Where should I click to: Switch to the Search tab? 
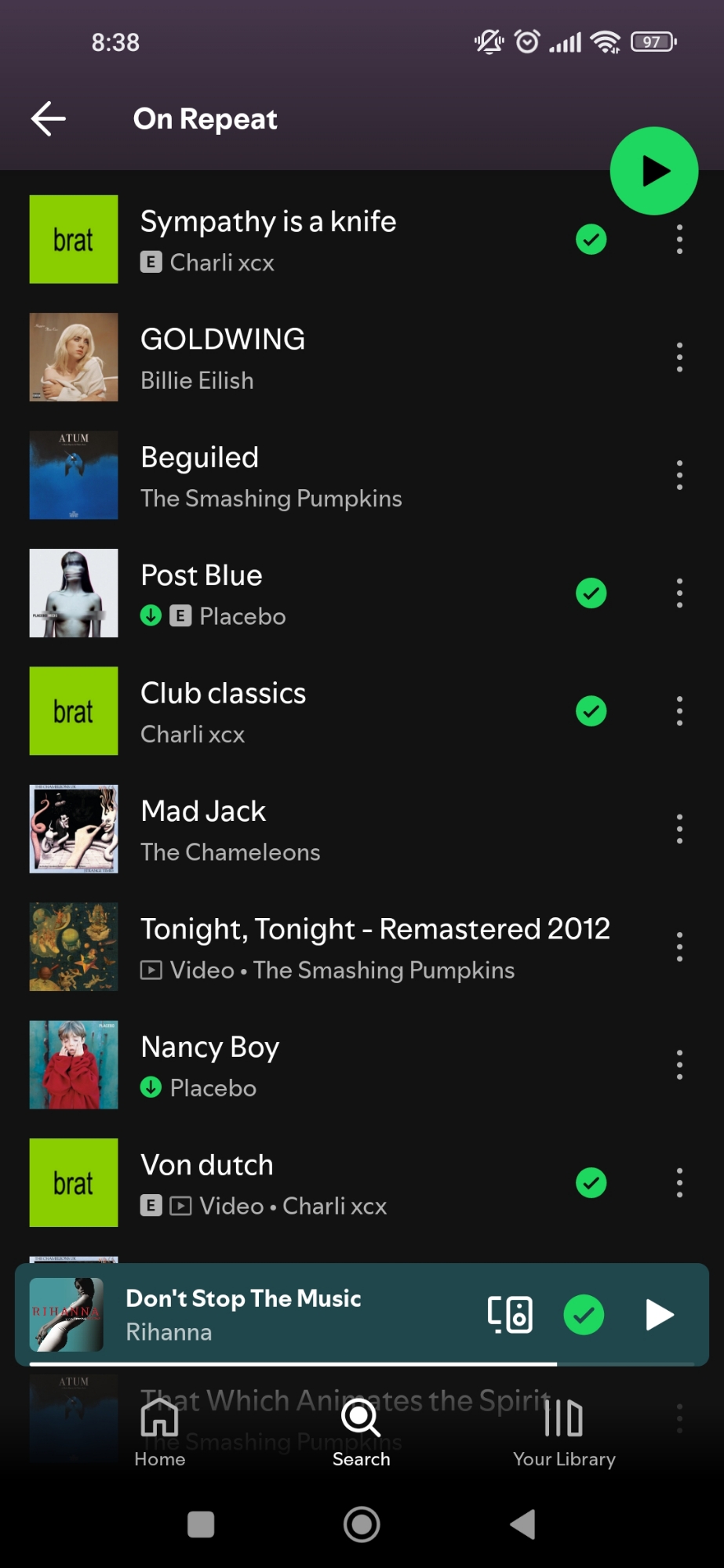[x=361, y=1433]
